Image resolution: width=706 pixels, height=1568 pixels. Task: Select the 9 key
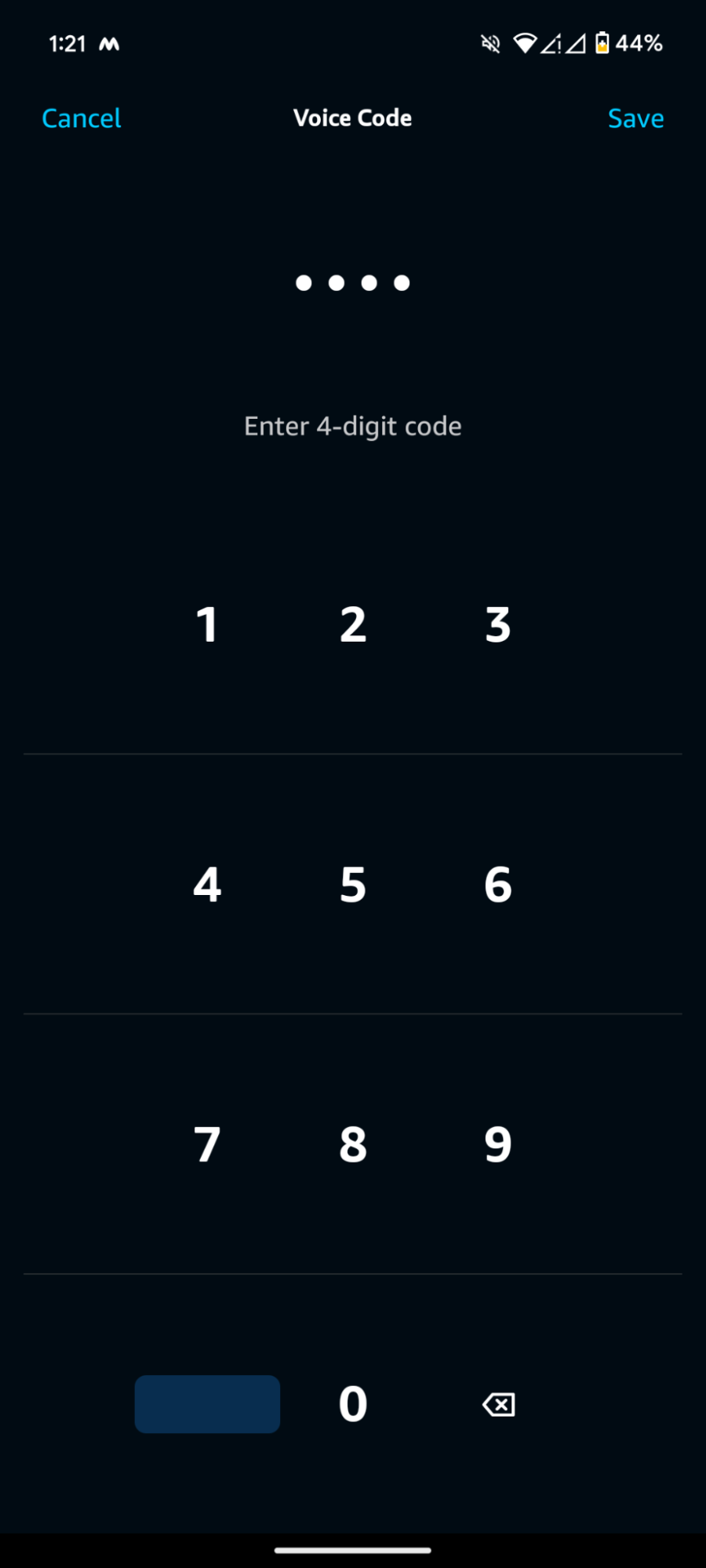(498, 1144)
